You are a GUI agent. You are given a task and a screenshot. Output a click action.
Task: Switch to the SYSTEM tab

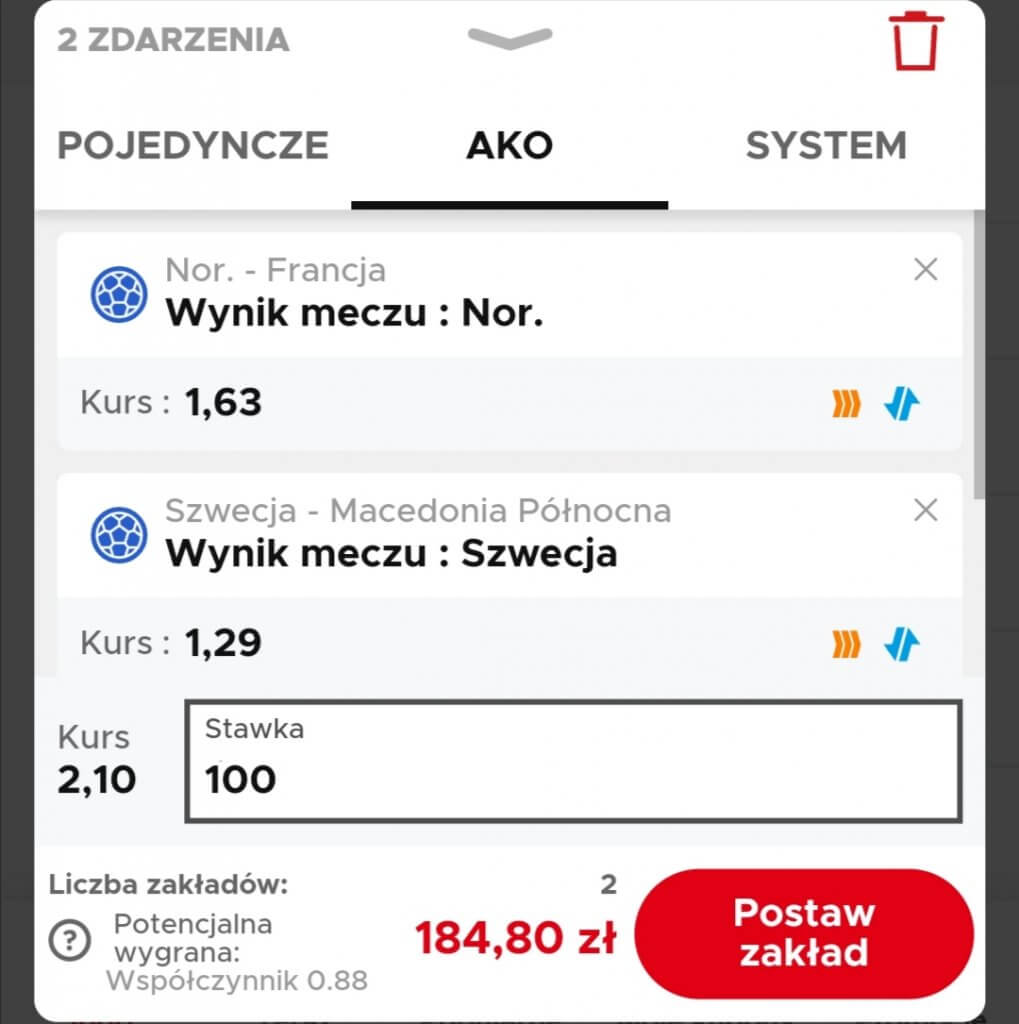pos(826,146)
